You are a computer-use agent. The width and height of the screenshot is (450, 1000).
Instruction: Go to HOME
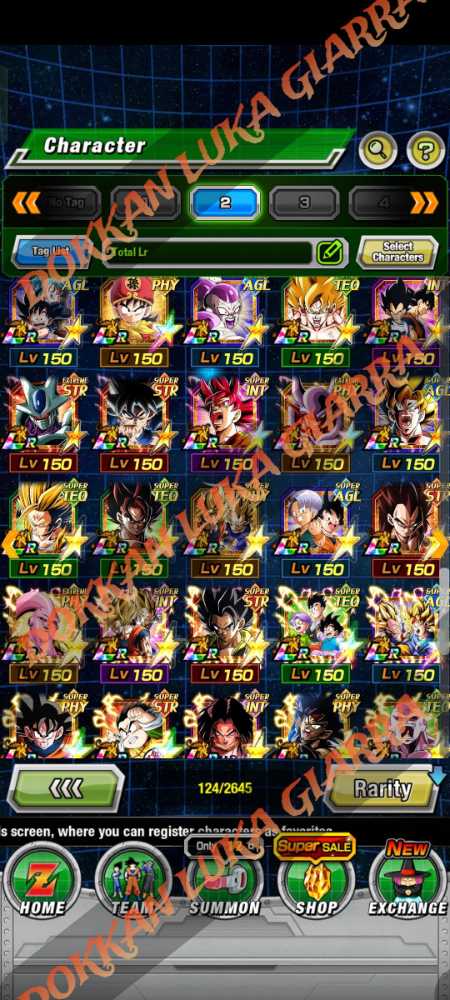pos(42,882)
